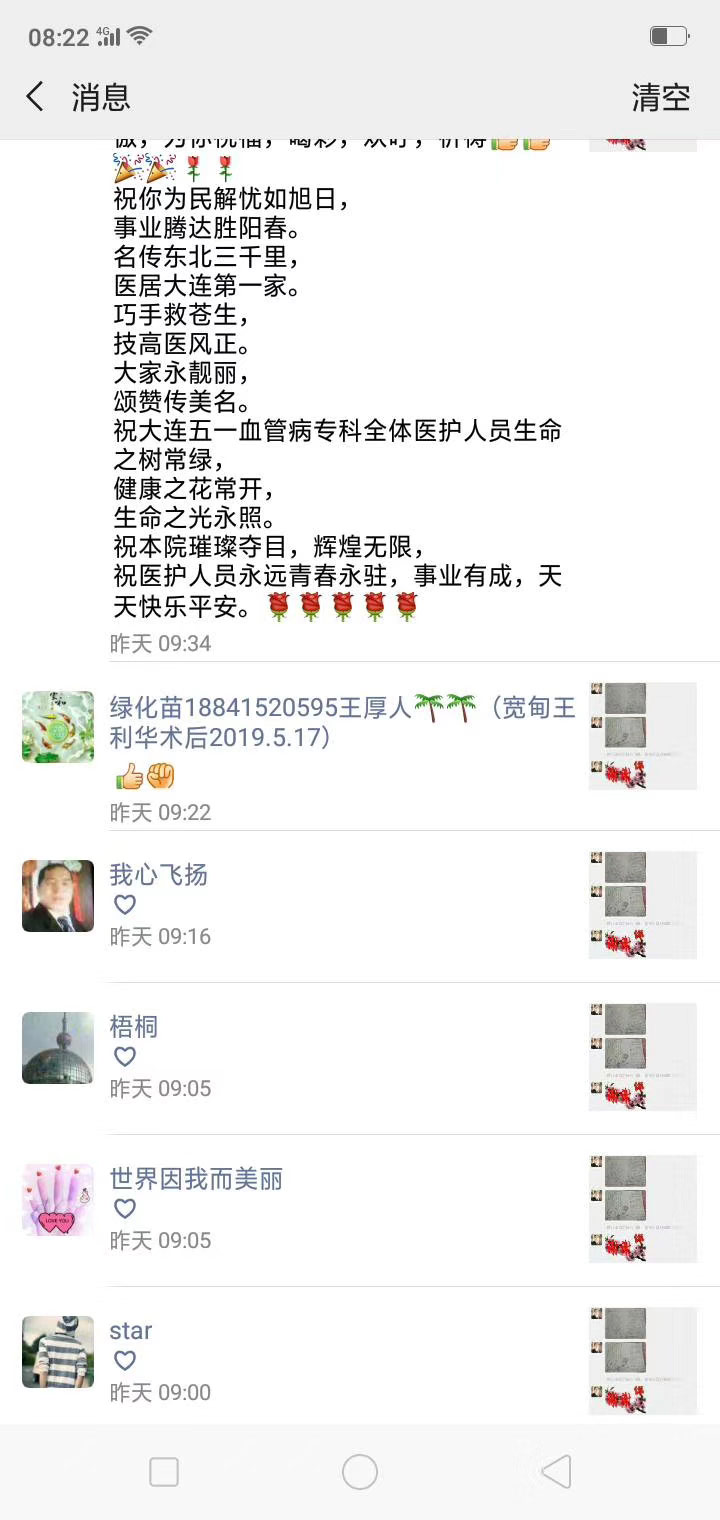This screenshot has height=1520, width=720.
Task: Open the post thumbnail beside 世界因我而美丽
Action: (642, 1208)
